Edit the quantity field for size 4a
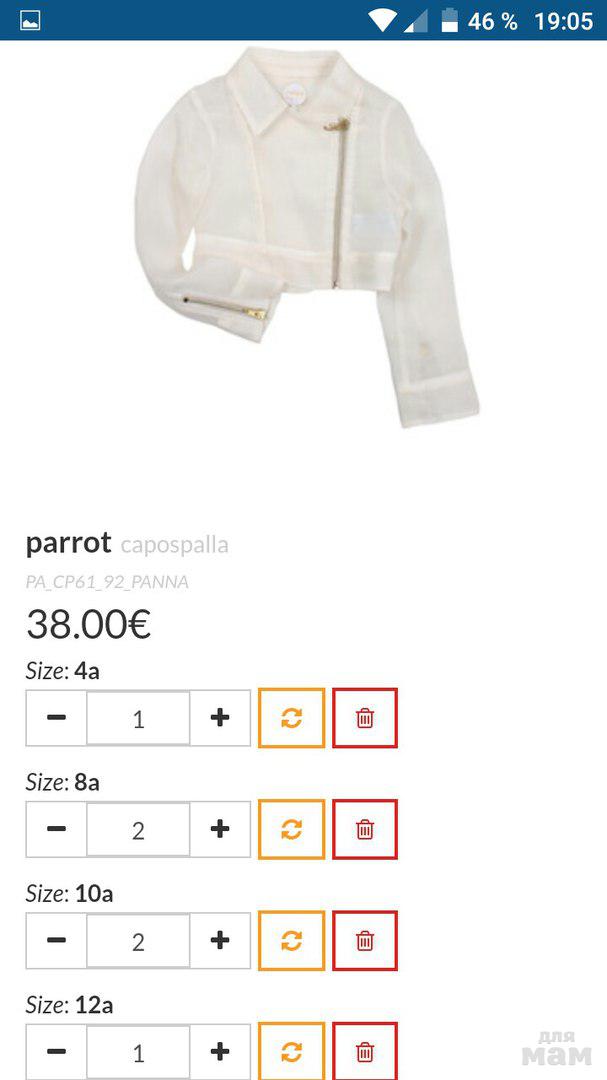 tap(138, 718)
